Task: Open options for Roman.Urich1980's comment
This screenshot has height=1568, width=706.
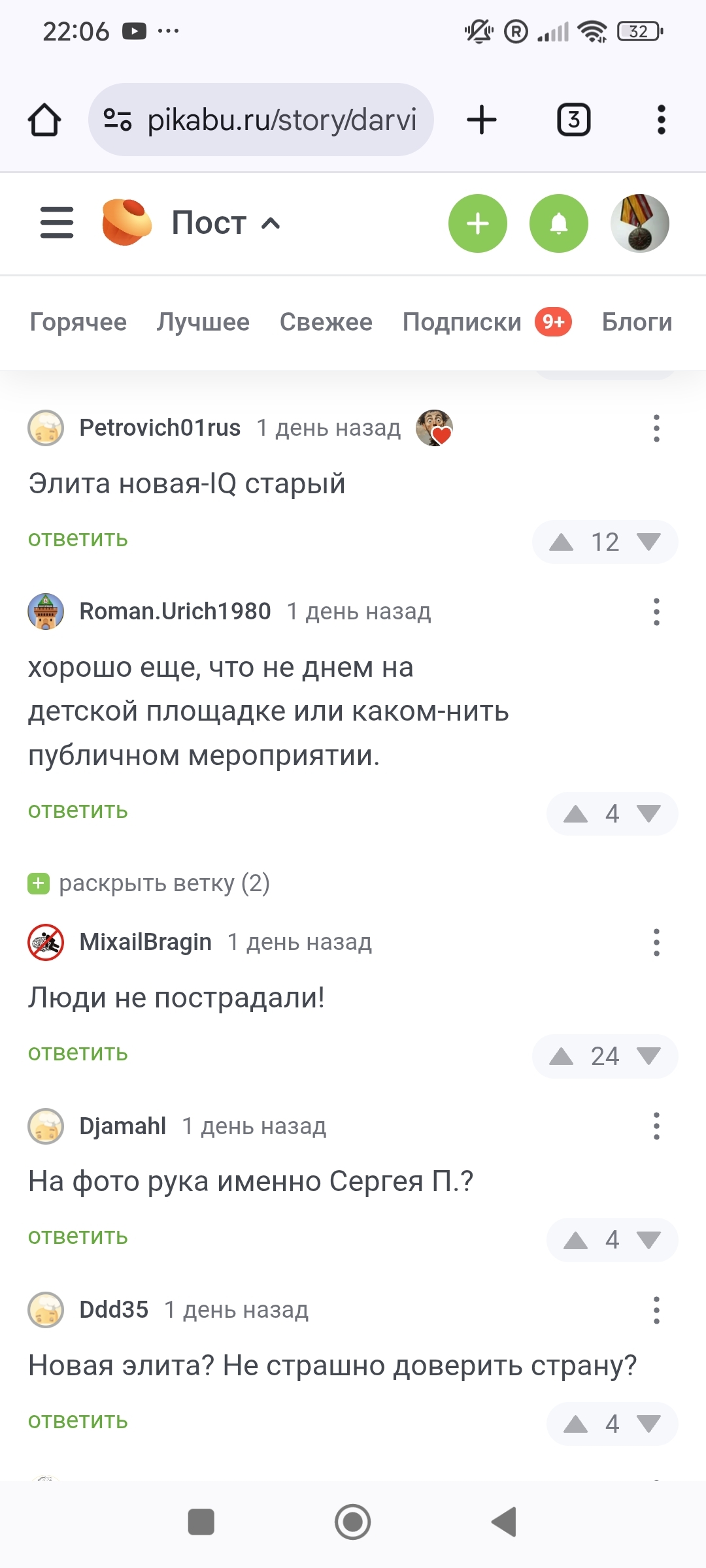Action: 656,612
